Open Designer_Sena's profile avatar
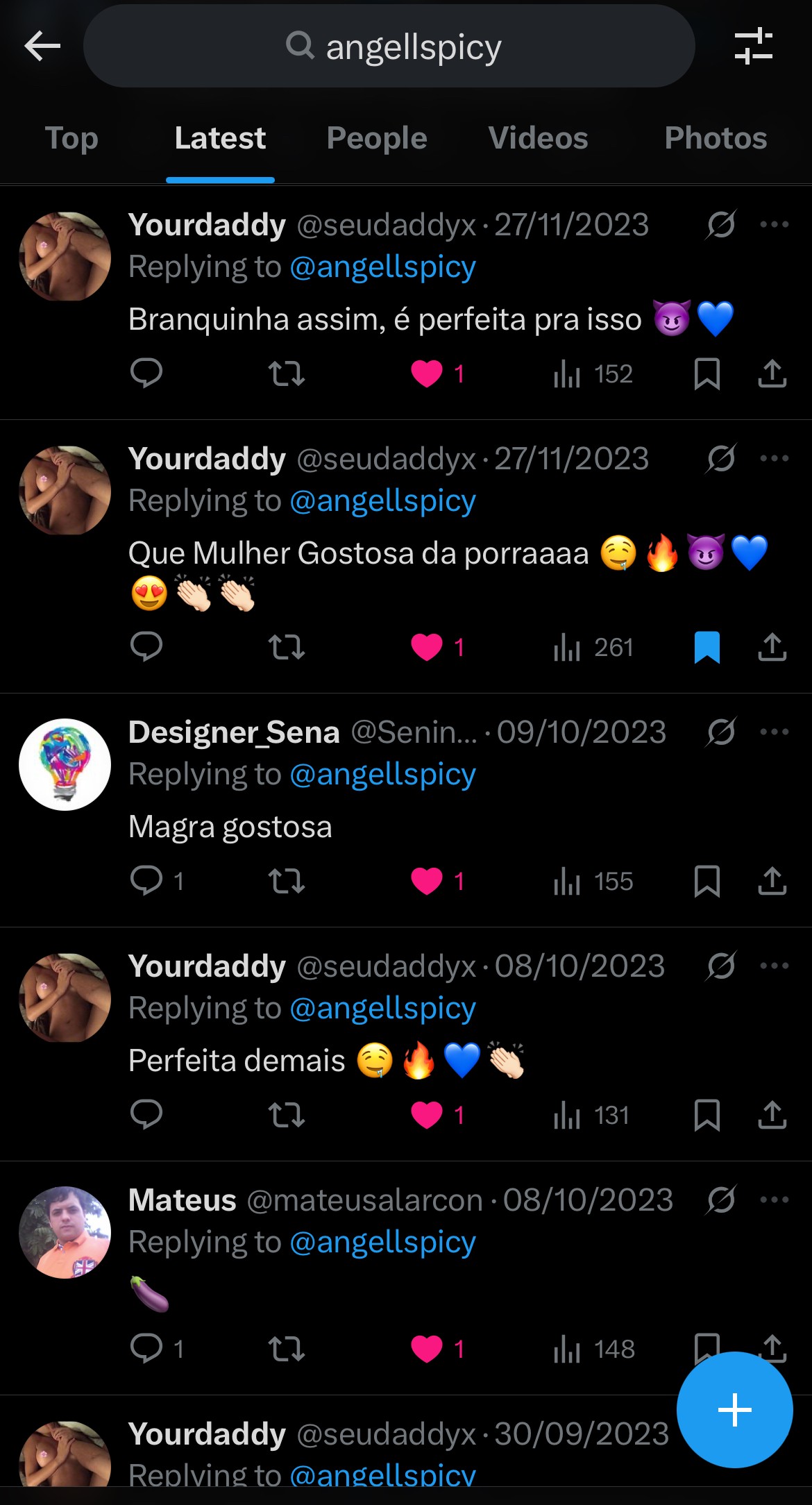 point(65,764)
